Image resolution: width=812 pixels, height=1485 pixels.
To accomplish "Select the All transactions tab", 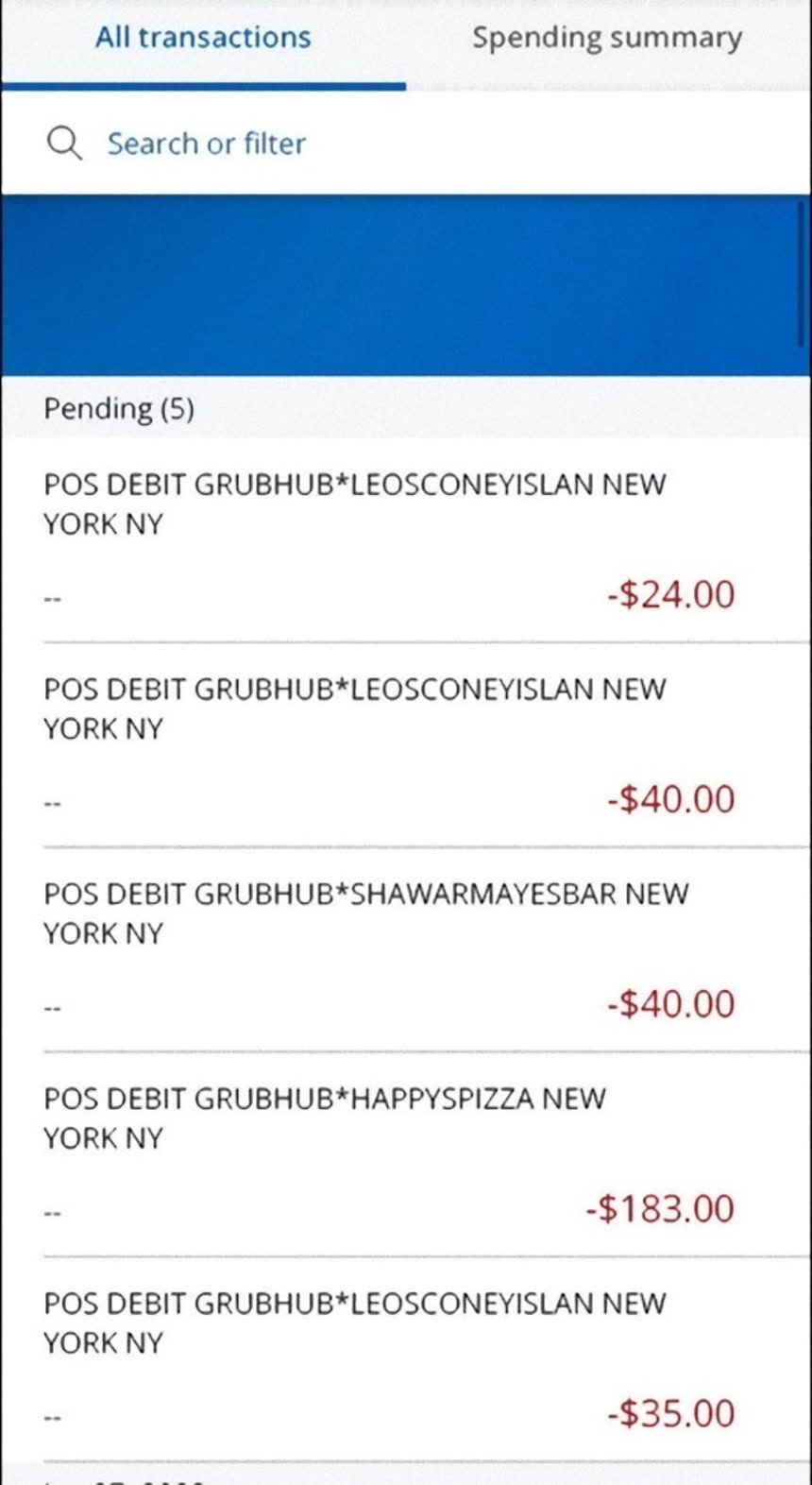I will tap(203, 38).
